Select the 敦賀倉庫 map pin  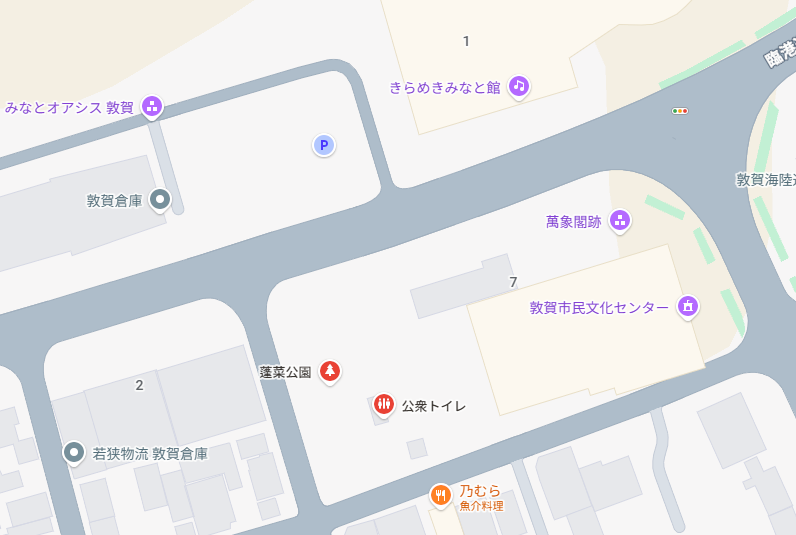(x=159, y=200)
